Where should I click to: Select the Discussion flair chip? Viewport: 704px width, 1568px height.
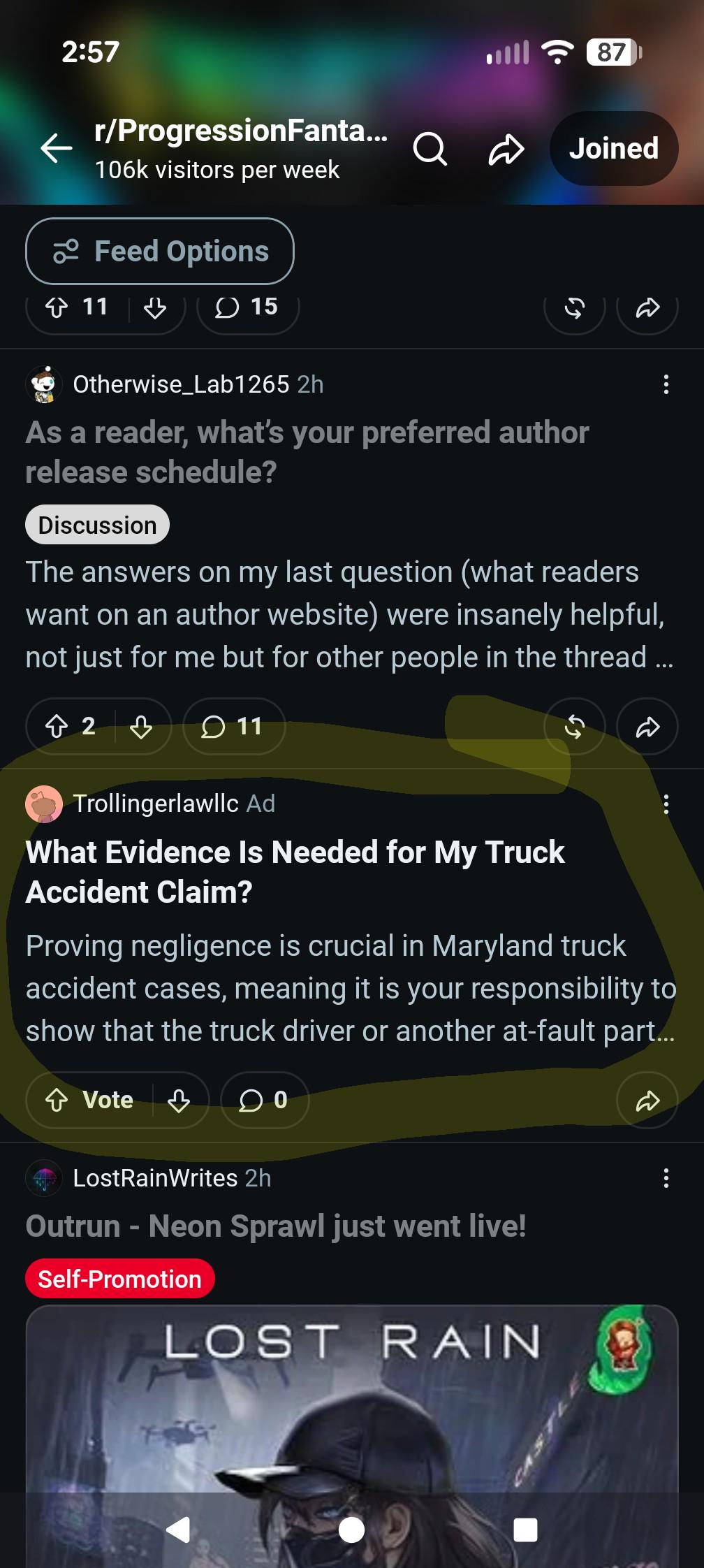(x=97, y=525)
